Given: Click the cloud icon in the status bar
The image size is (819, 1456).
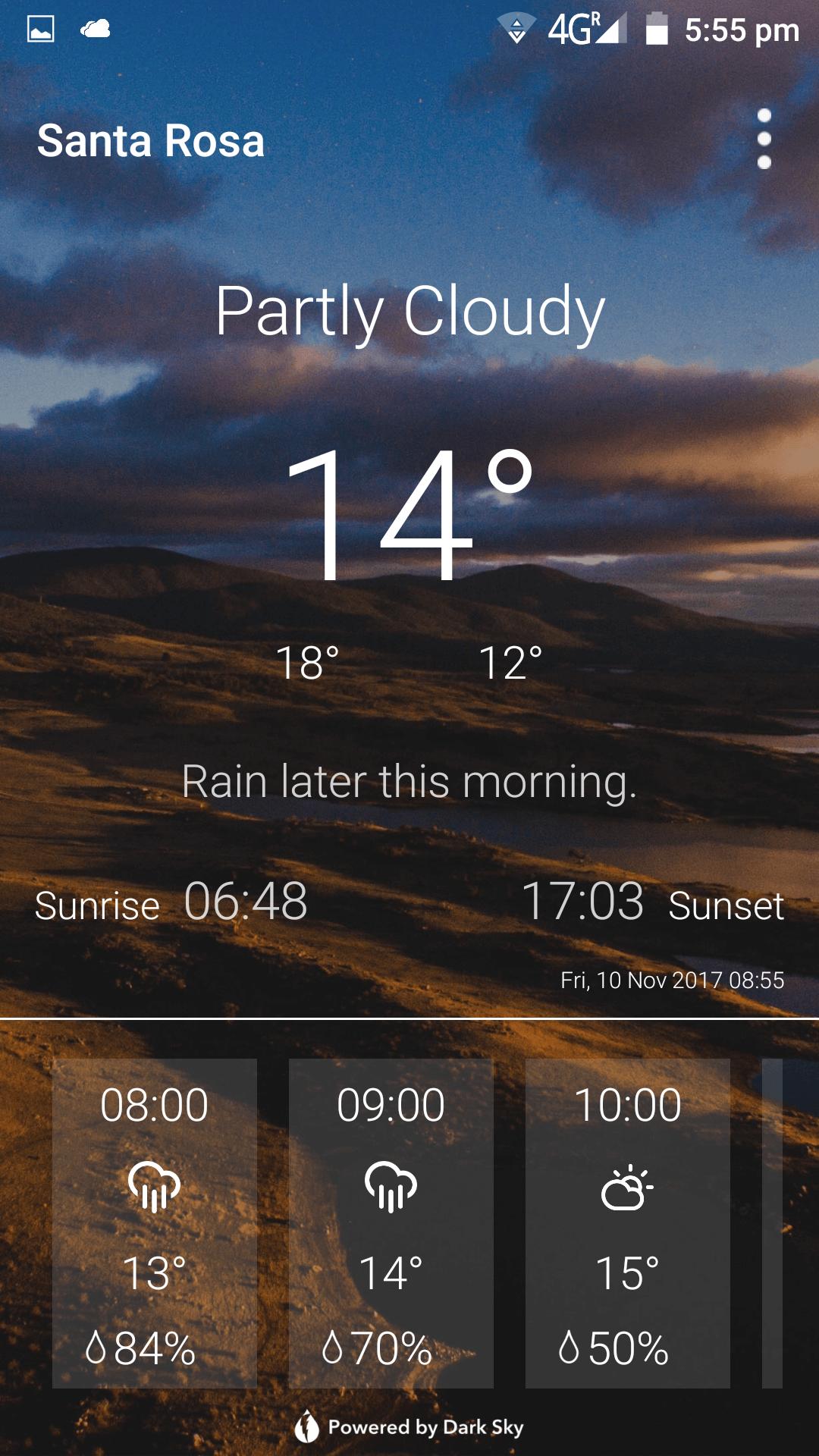Looking at the screenshot, I should (x=96, y=29).
